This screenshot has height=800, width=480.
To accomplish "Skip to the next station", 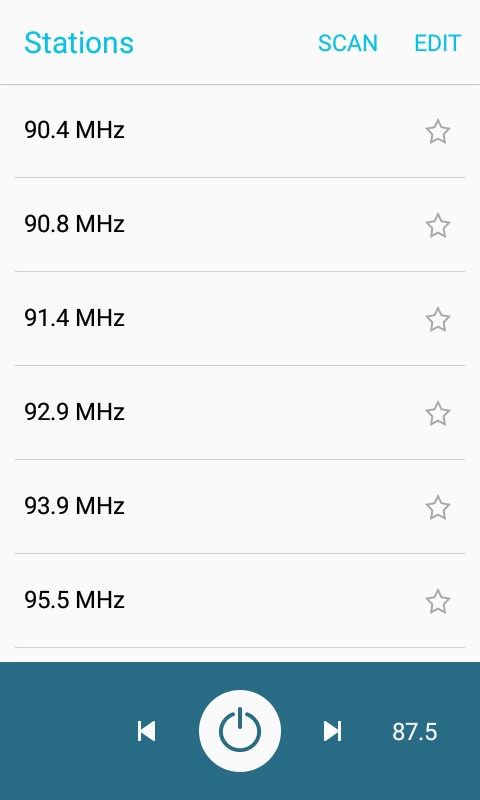I will pyautogui.click(x=333, y=731).
